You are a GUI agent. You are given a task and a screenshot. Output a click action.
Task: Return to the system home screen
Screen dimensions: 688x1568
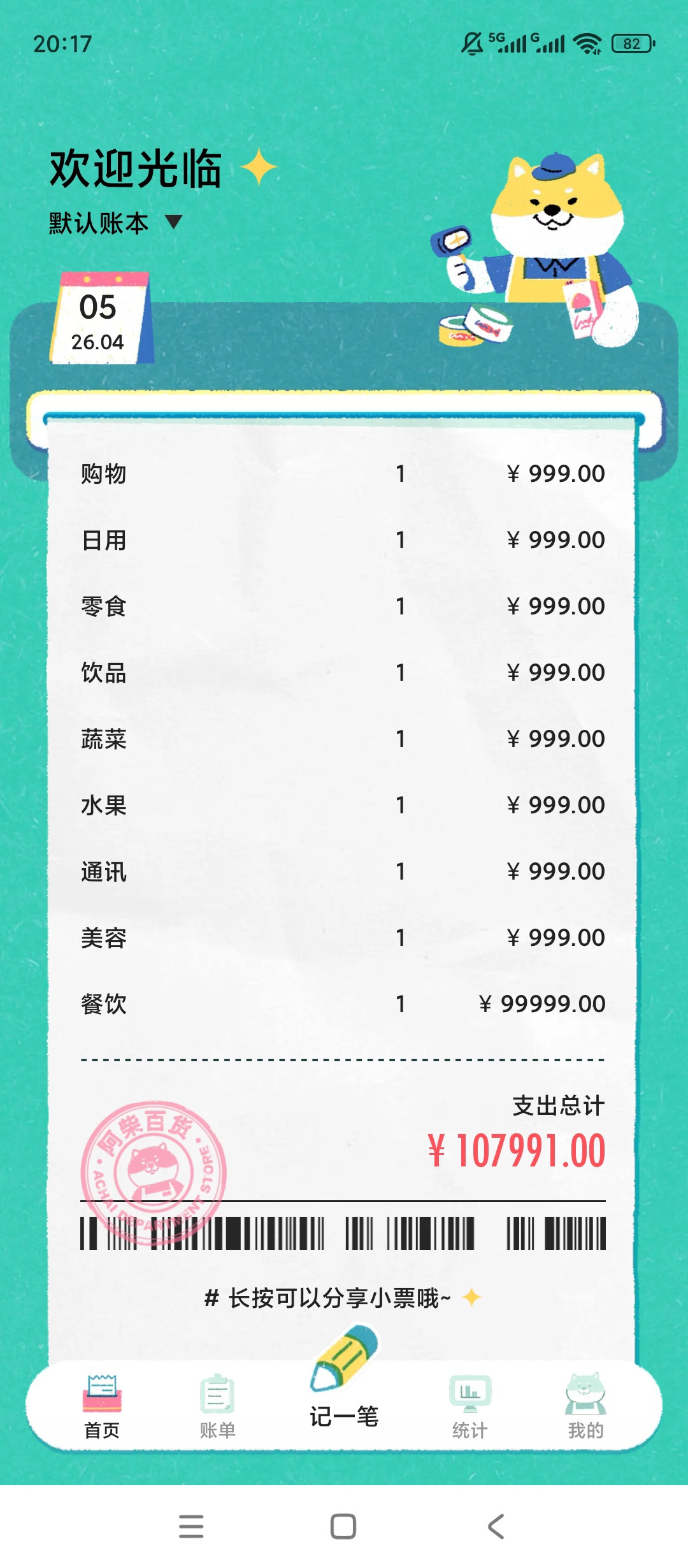pos(343,1526)
